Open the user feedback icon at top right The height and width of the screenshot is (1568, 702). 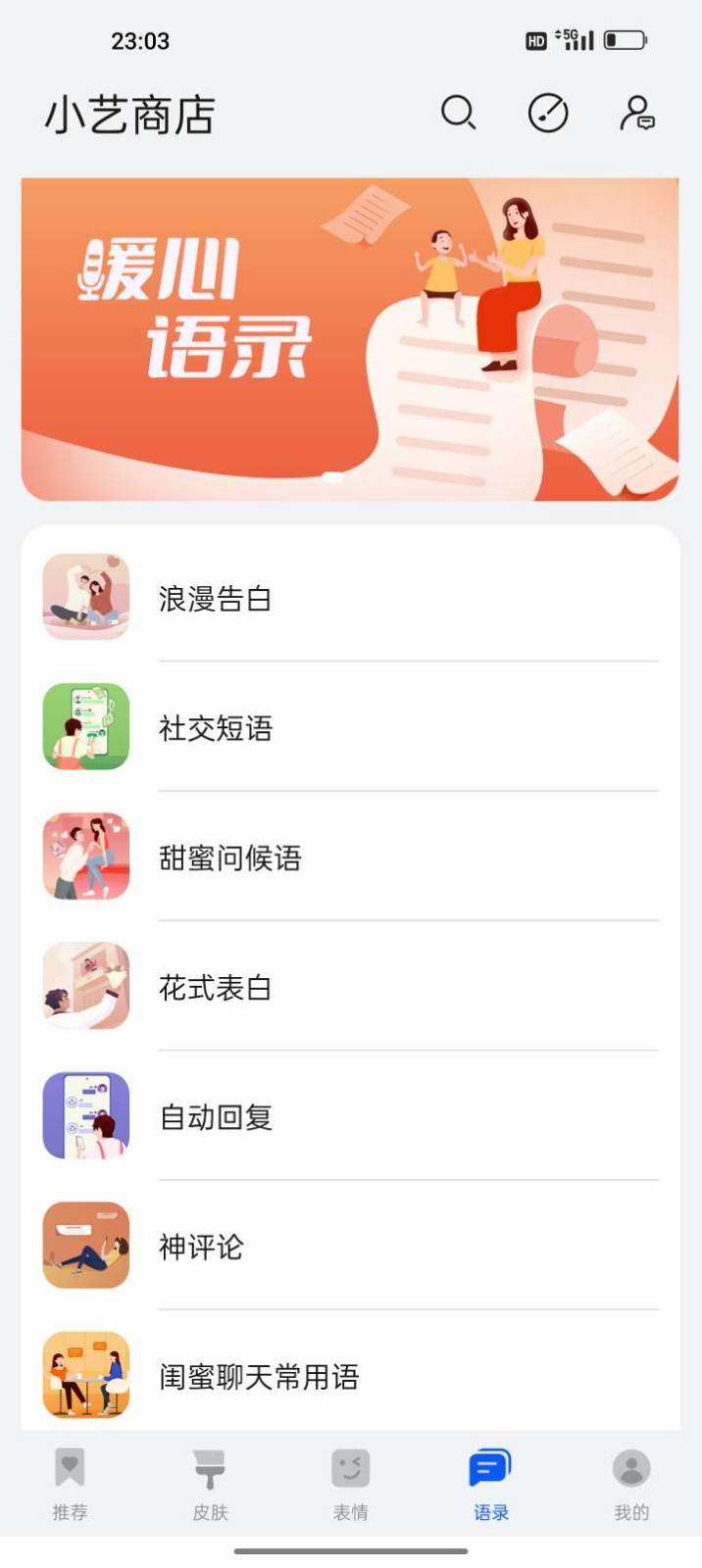click(x=637, y=113)
